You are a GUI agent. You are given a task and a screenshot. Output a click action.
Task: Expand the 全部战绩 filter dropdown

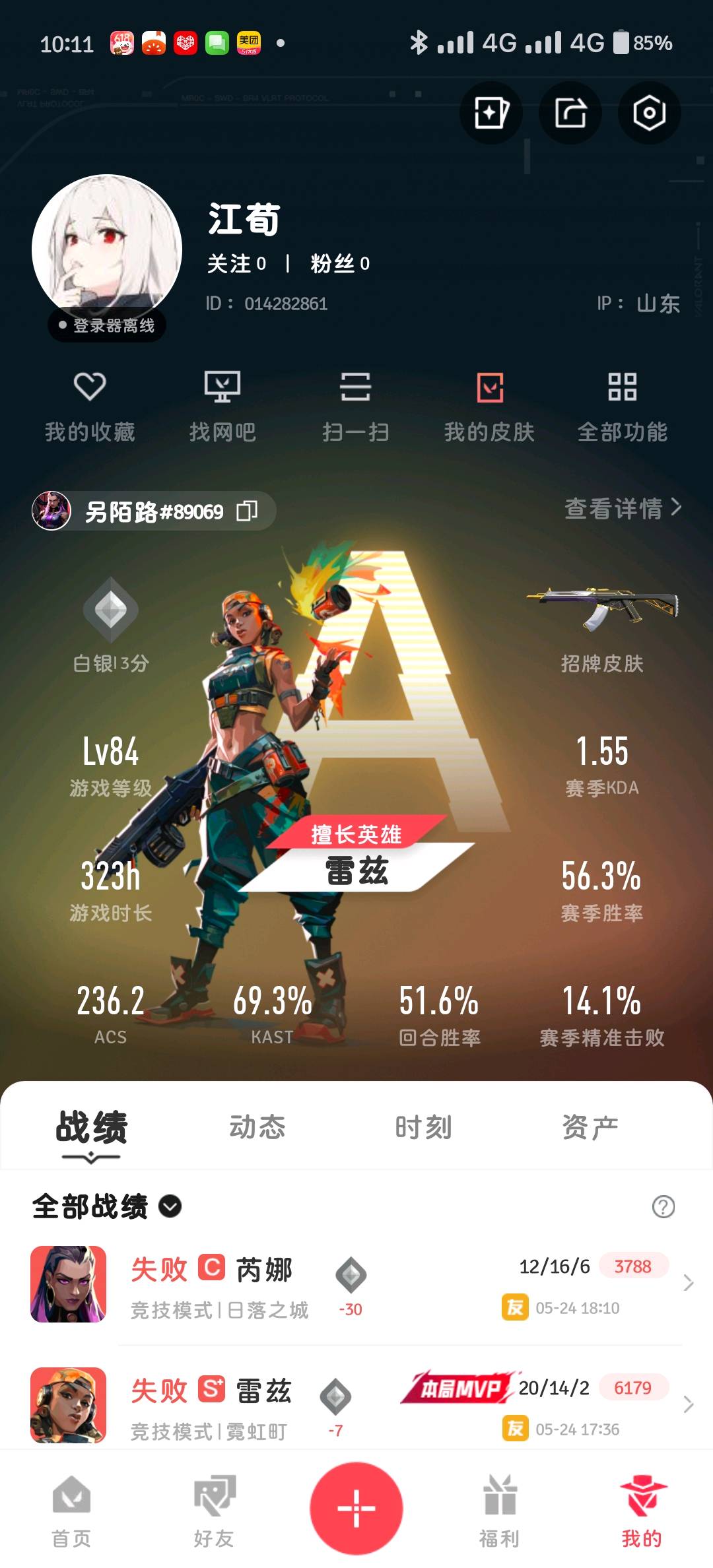click(x=170, y=1206)
